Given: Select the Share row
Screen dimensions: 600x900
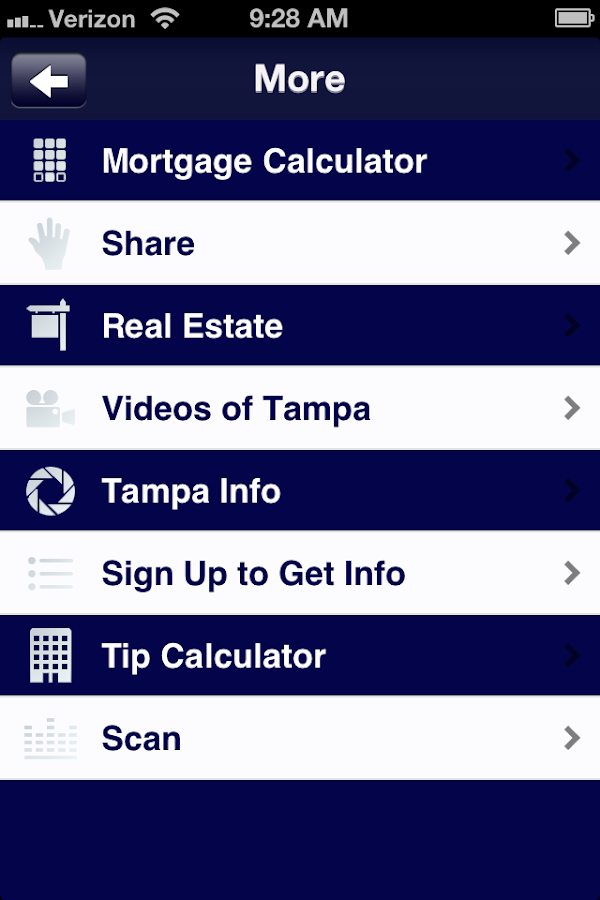Looking at the screenshot, I should coord(300,243).
